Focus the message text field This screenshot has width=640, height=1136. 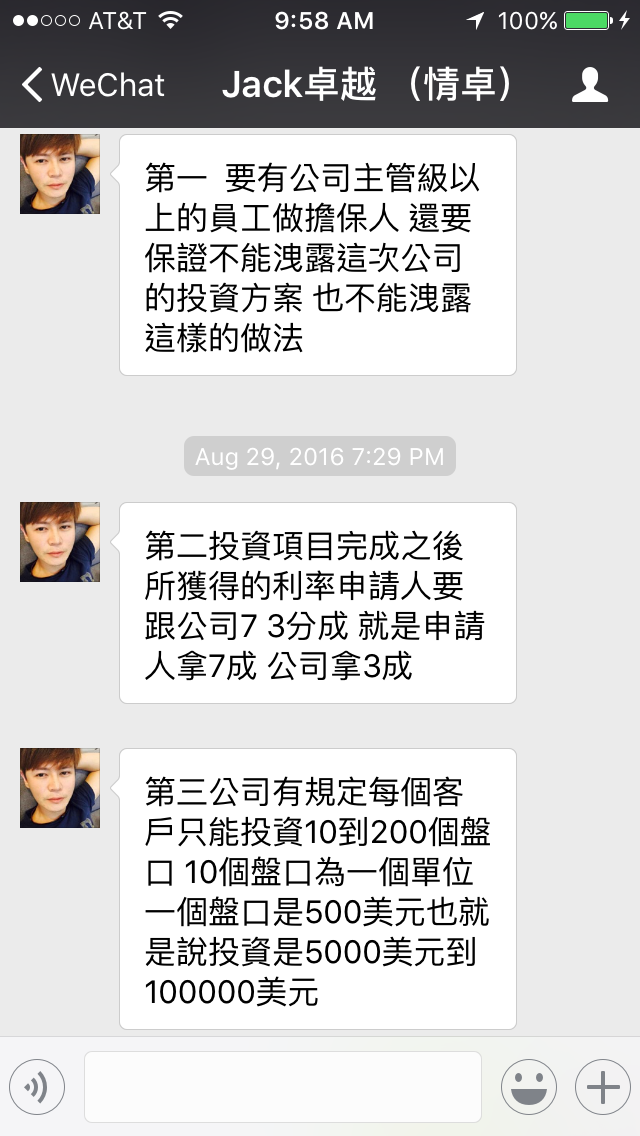tap(283, 1086)
